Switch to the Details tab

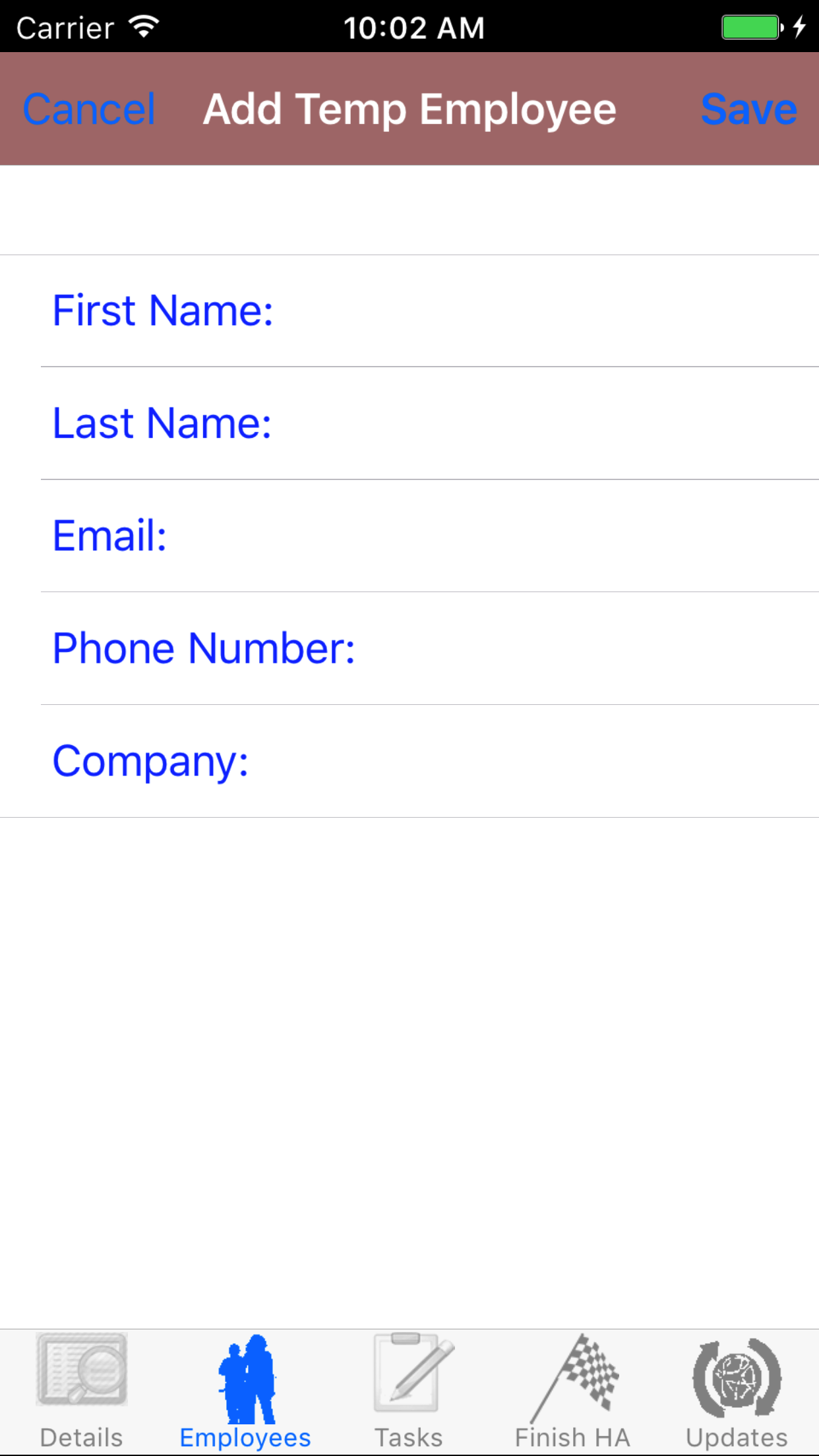click(82, 1391)
